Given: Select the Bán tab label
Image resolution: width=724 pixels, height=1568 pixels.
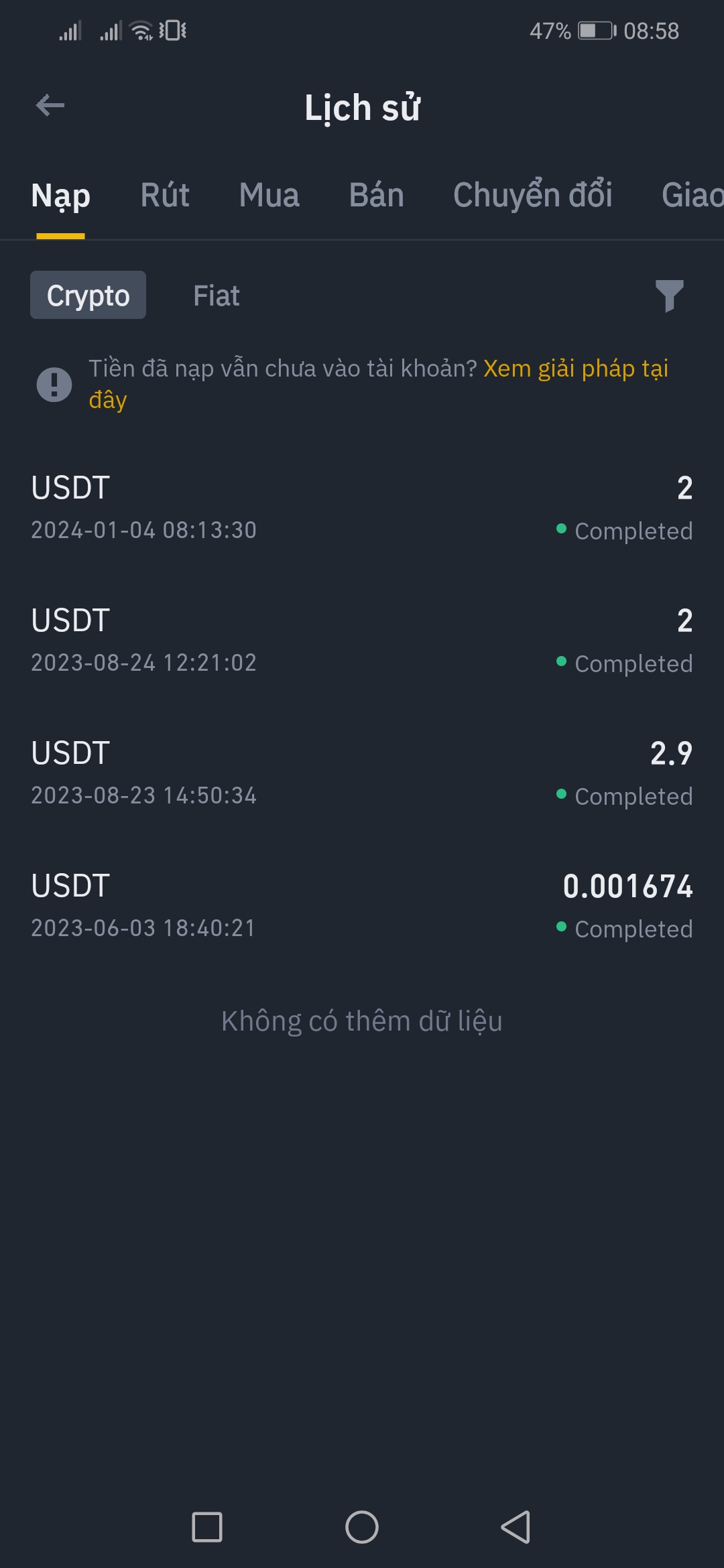Looking at the screenshot, I should coord(377,196).
